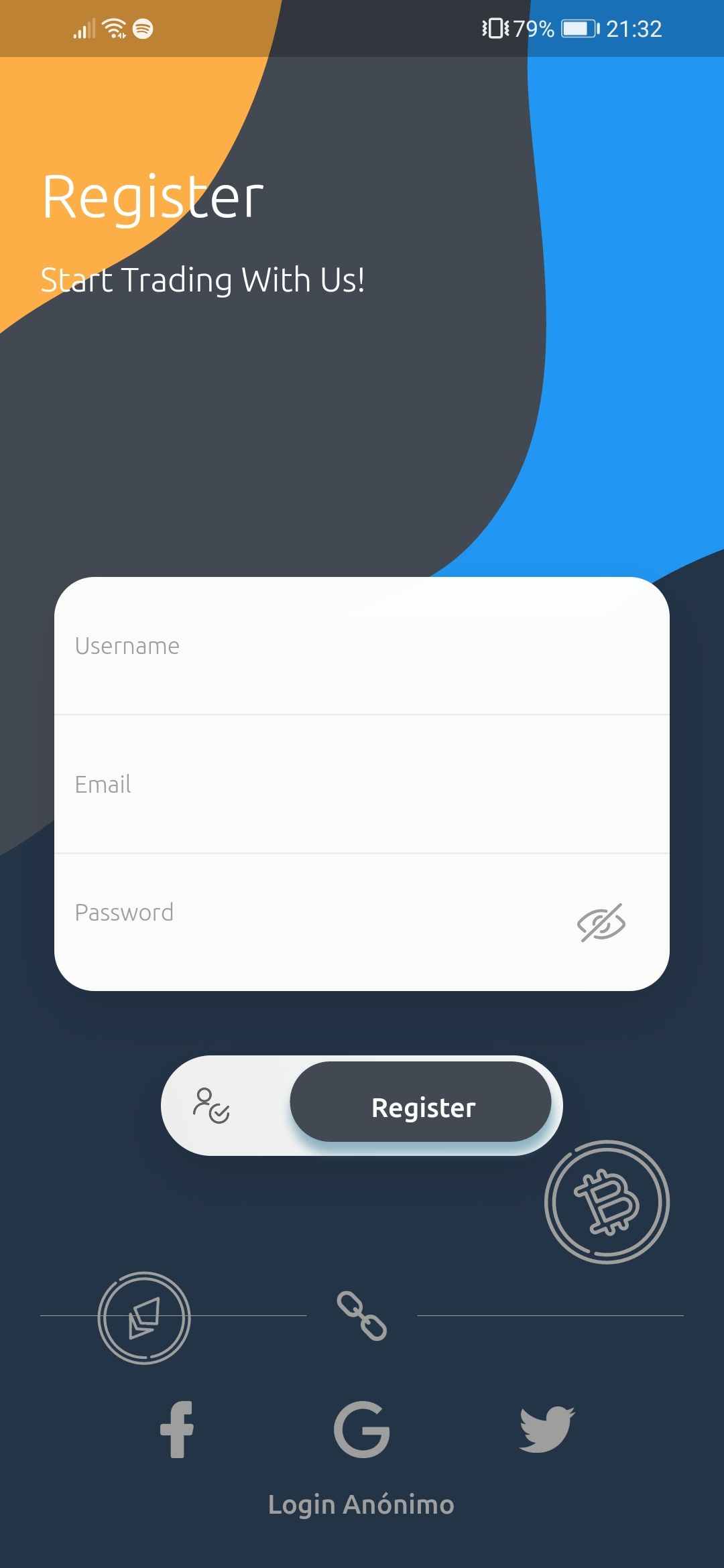Tap the user check icon beside Register
Image resolution: width=724 pixels, height=1568 pixels.
(x=212, y=1106)
